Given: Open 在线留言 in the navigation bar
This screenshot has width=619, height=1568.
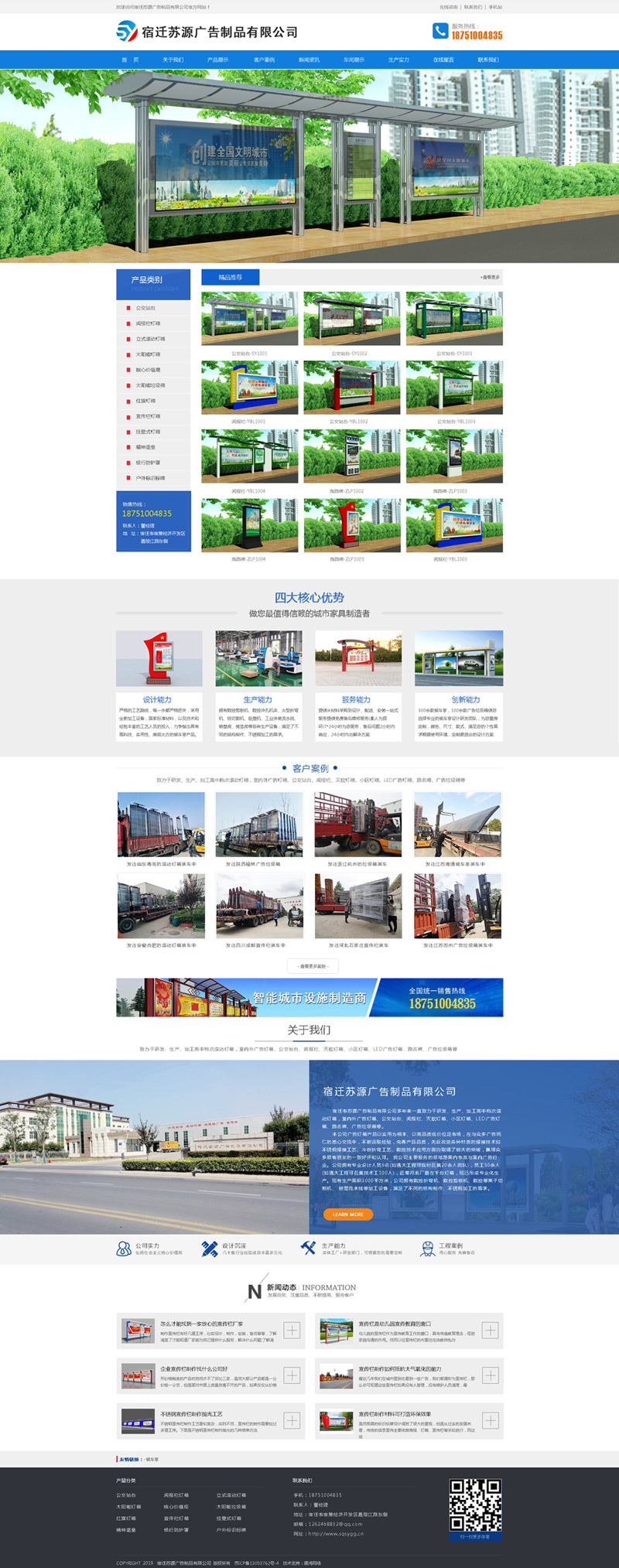Looking at the screenshot, I should pyautogui.click(x=443, y=60).
